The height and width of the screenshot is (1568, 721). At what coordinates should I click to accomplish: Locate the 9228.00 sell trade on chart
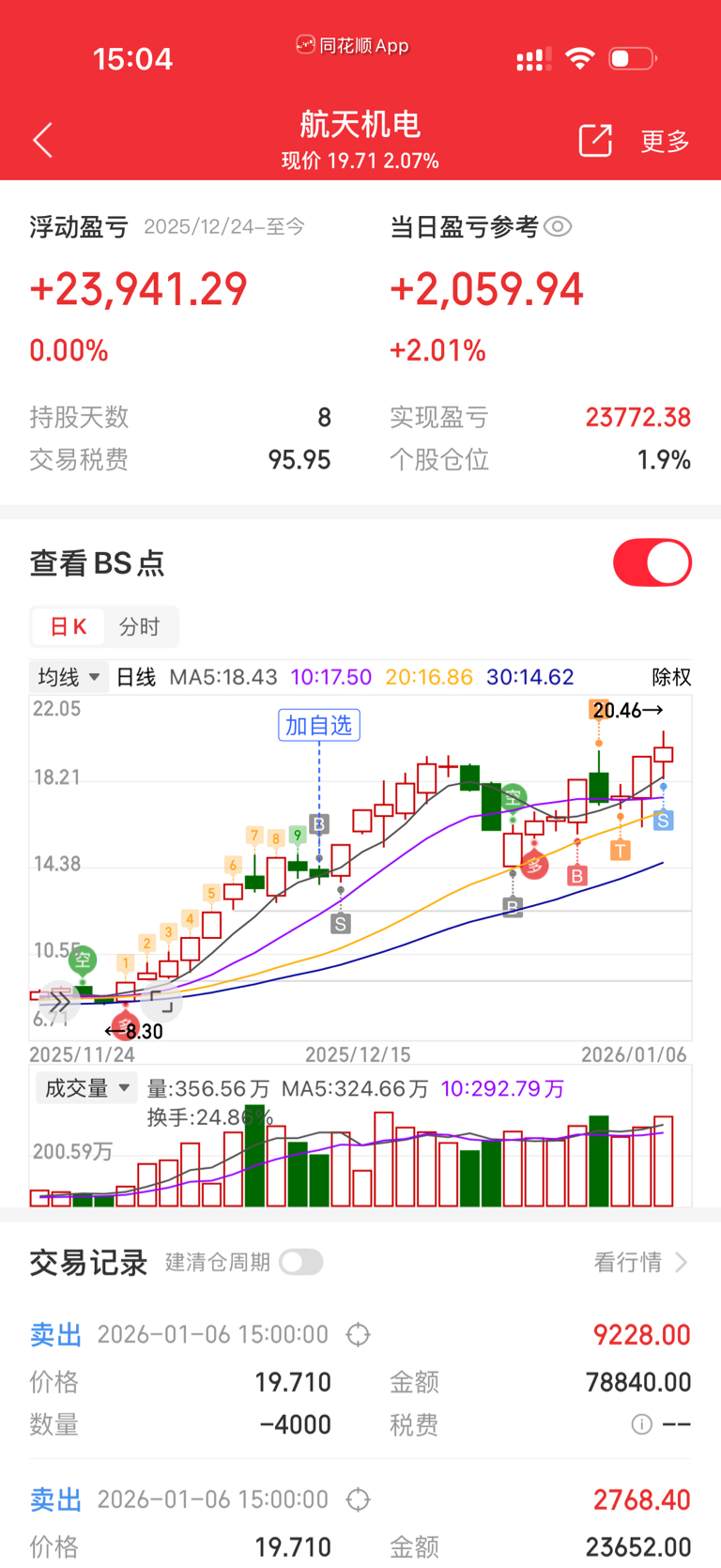[x=359, y=1335]
